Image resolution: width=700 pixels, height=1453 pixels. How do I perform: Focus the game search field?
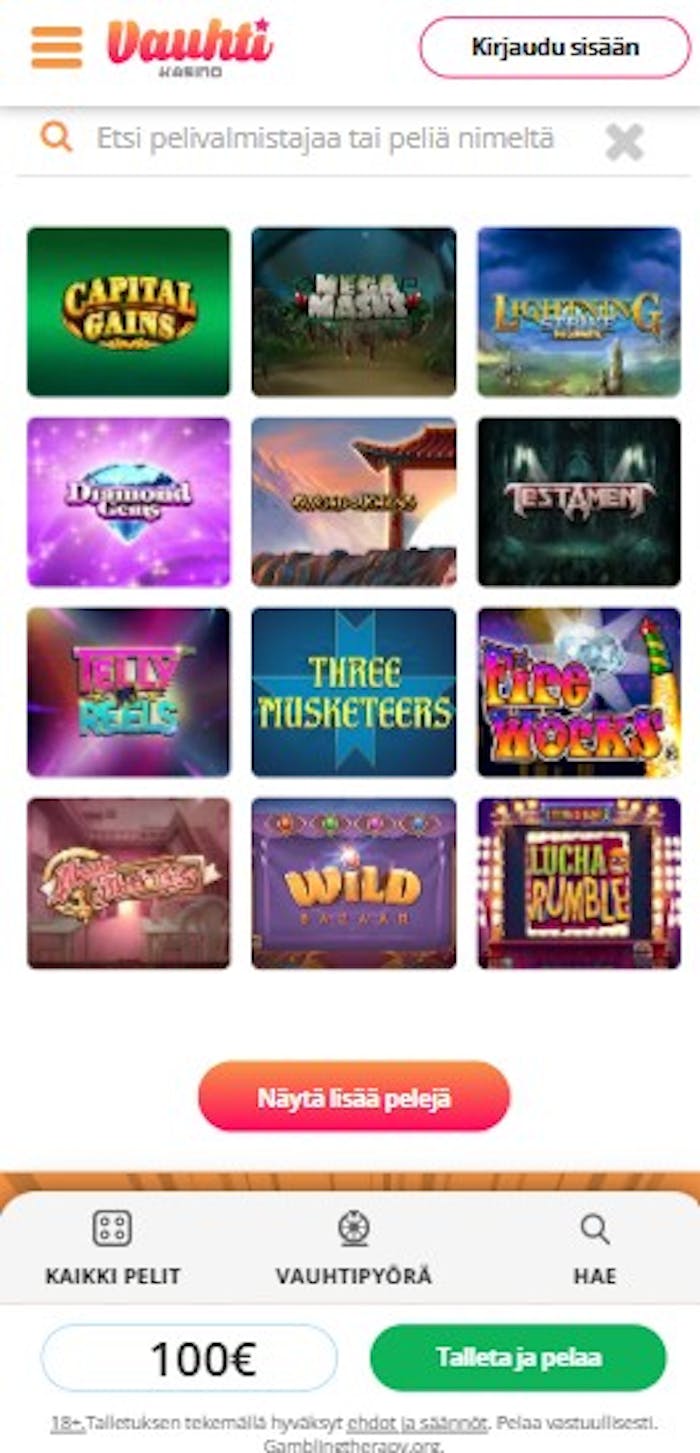point(325,139)
